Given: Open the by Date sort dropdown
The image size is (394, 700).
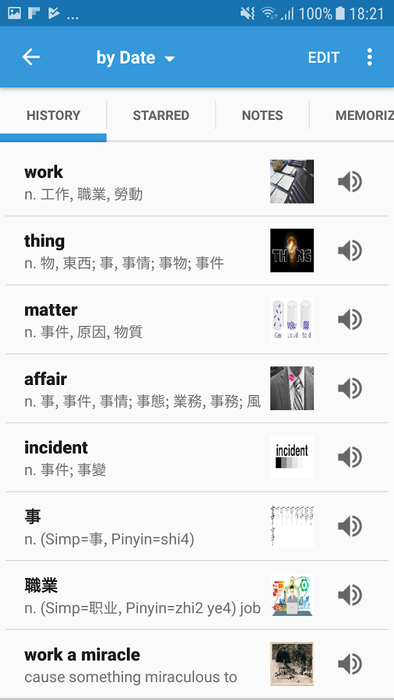Looking at the screenshot, I should [x=136, y=58].
